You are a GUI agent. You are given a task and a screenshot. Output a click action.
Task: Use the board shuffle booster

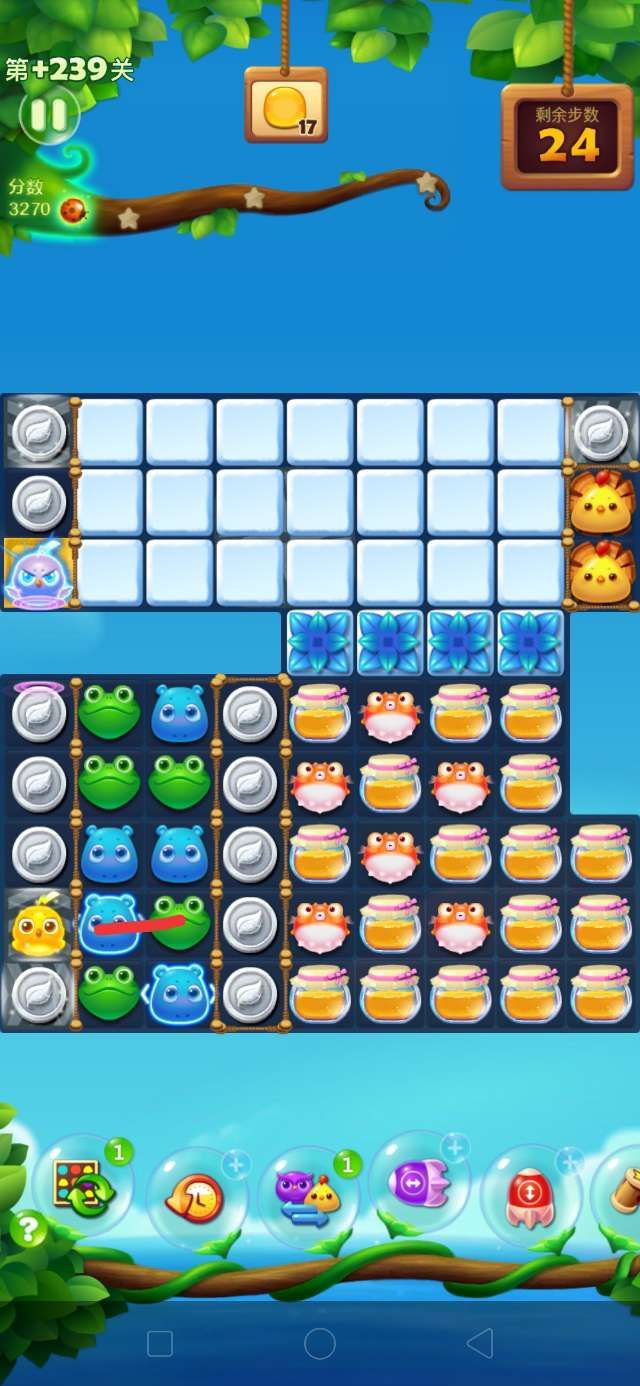[82, 1186]
